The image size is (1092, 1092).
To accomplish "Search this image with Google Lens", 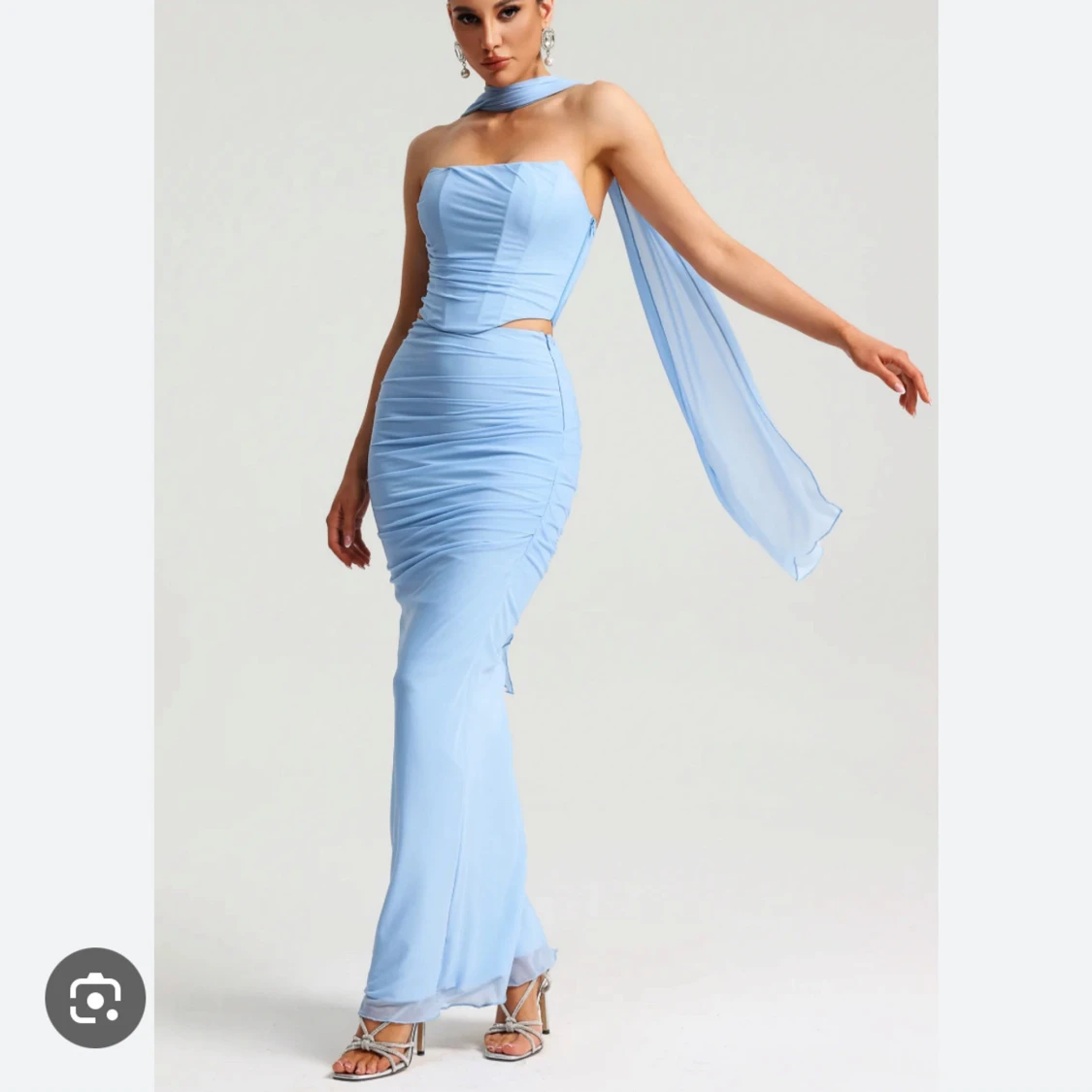I will [x=95, y=997].
